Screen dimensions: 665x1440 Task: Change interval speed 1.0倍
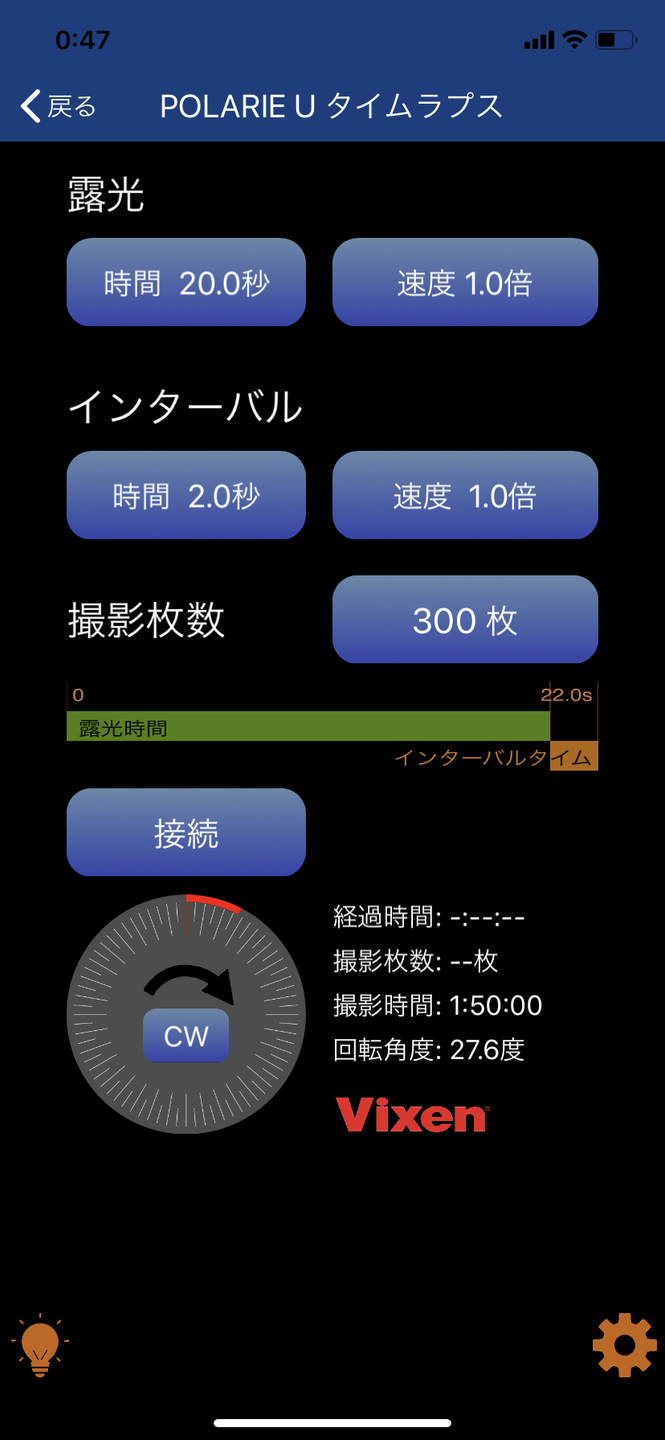[465, 496]
